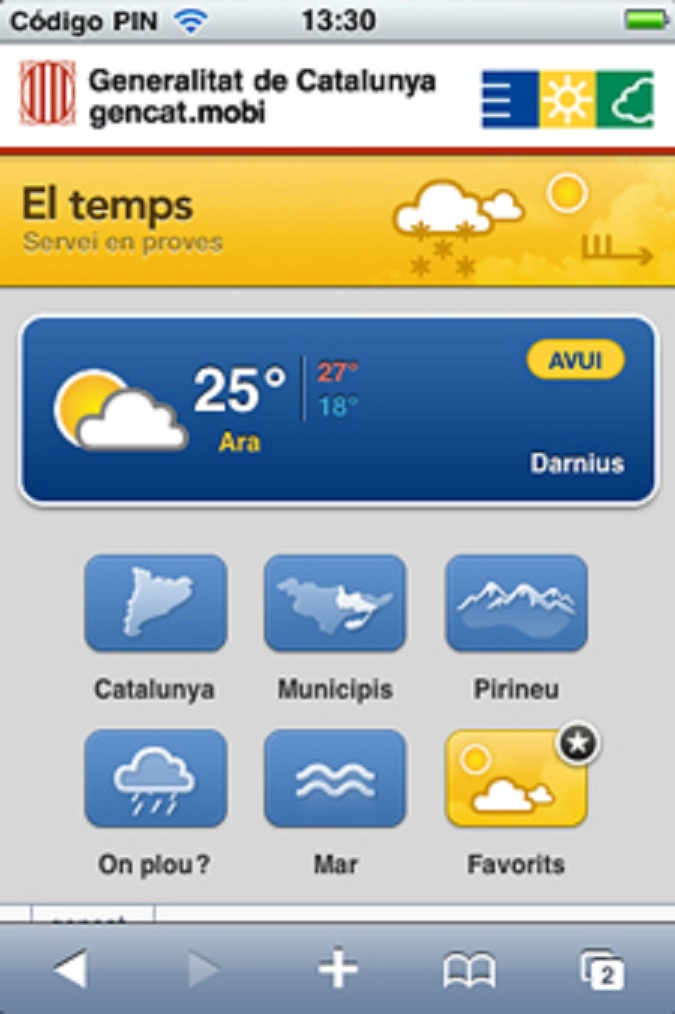Tap the AVUI today button

click(575, 360)
